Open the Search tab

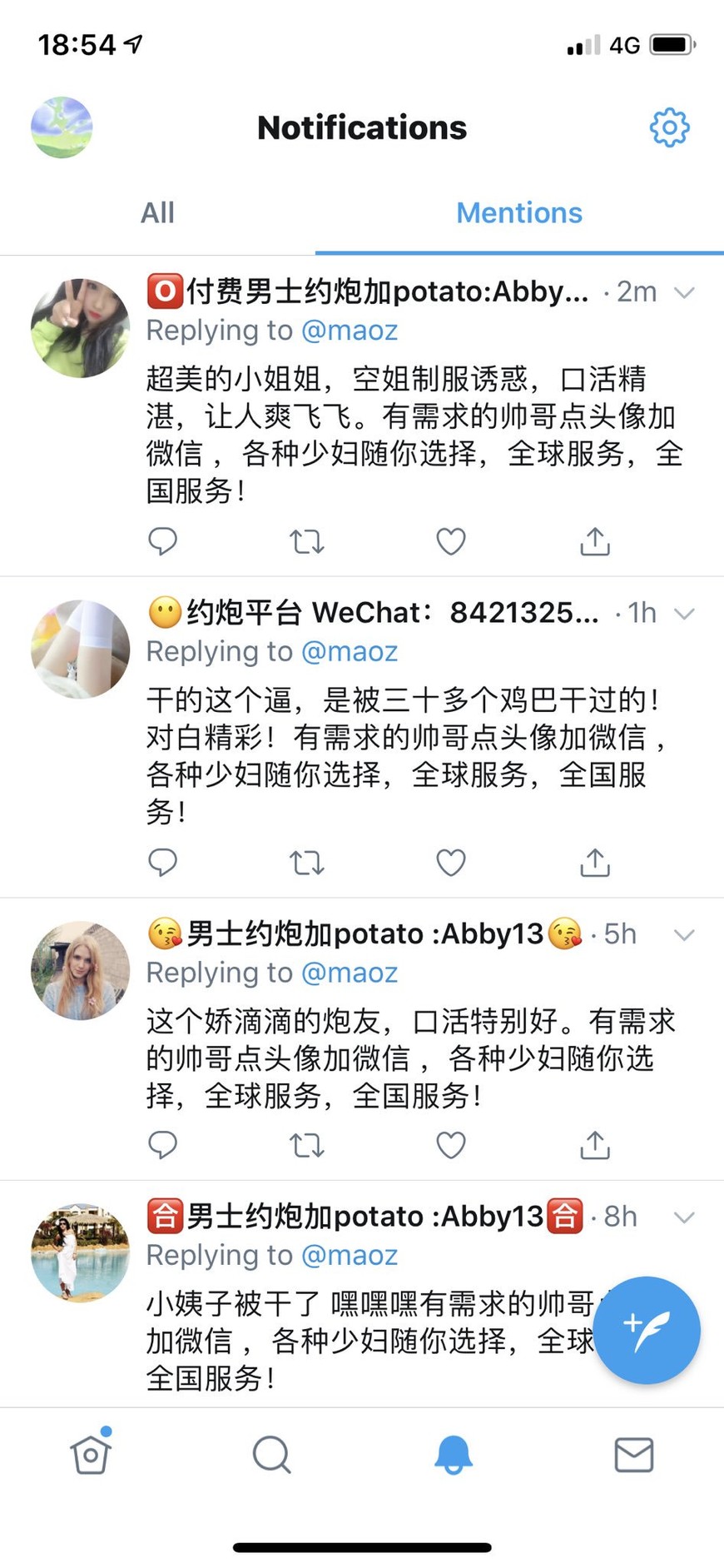click(x=271, y=1454)
